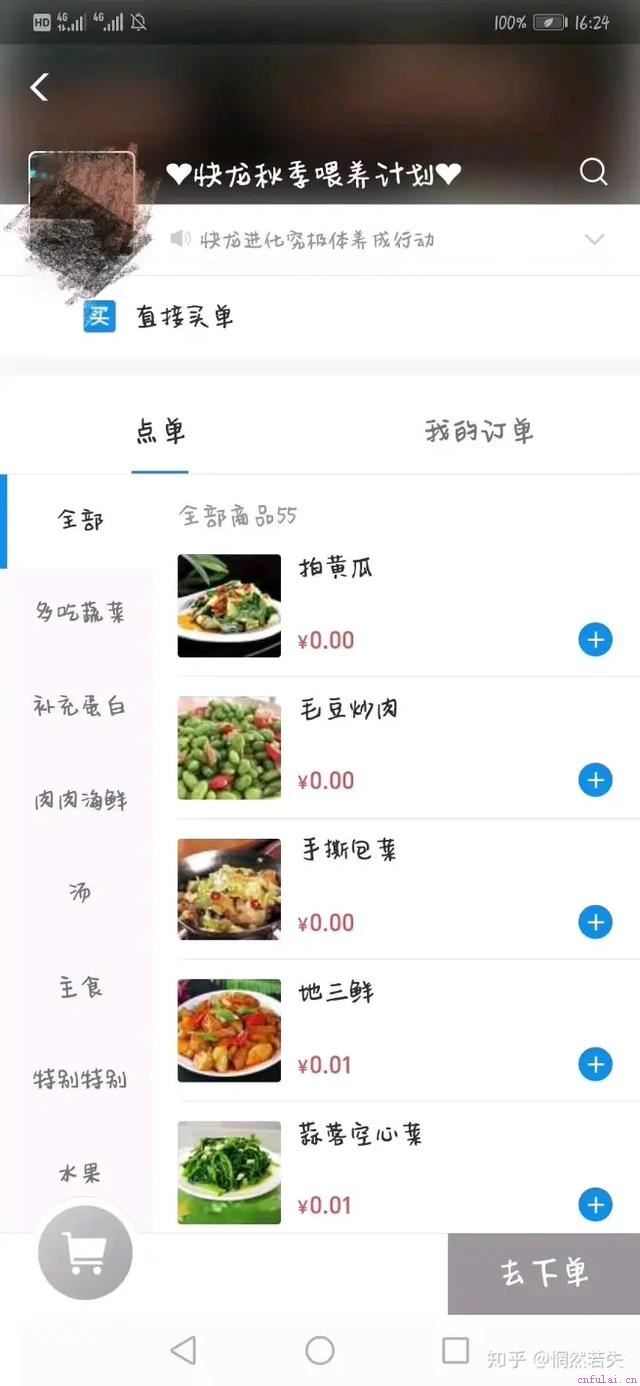Open the shopping cart
This screenshot has width=640, height=1386.
click(x=85, y=1252)
